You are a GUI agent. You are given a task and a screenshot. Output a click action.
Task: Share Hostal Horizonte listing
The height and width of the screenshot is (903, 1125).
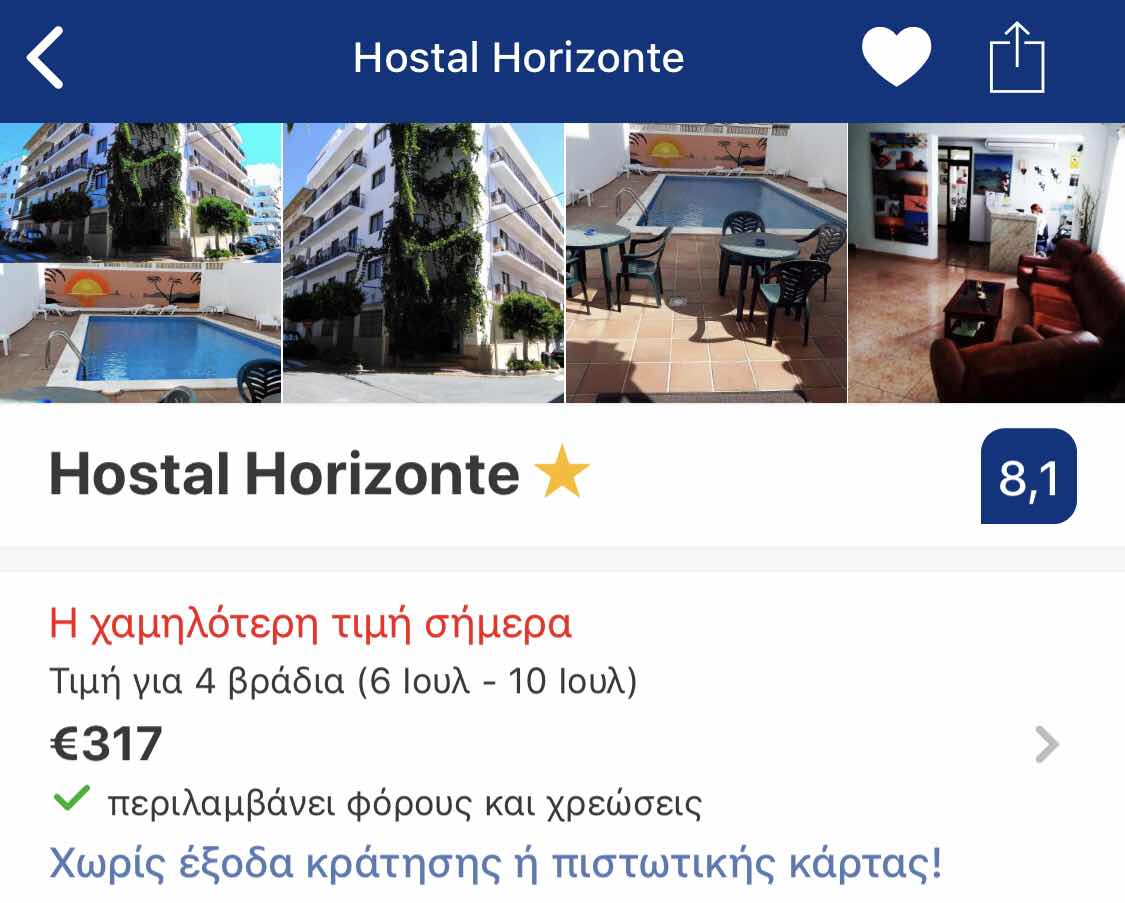coord(1016,59)
